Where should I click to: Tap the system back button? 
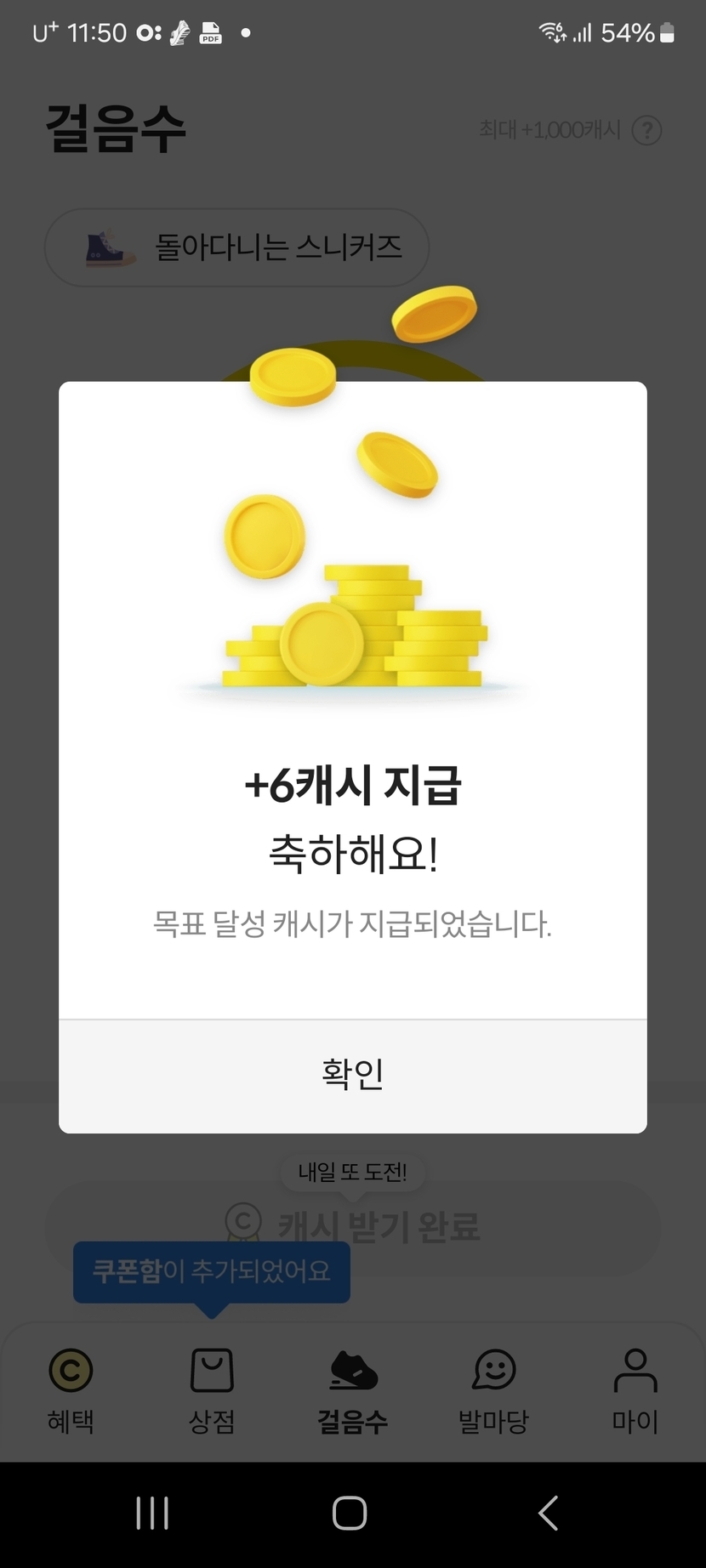(549, 1513)
